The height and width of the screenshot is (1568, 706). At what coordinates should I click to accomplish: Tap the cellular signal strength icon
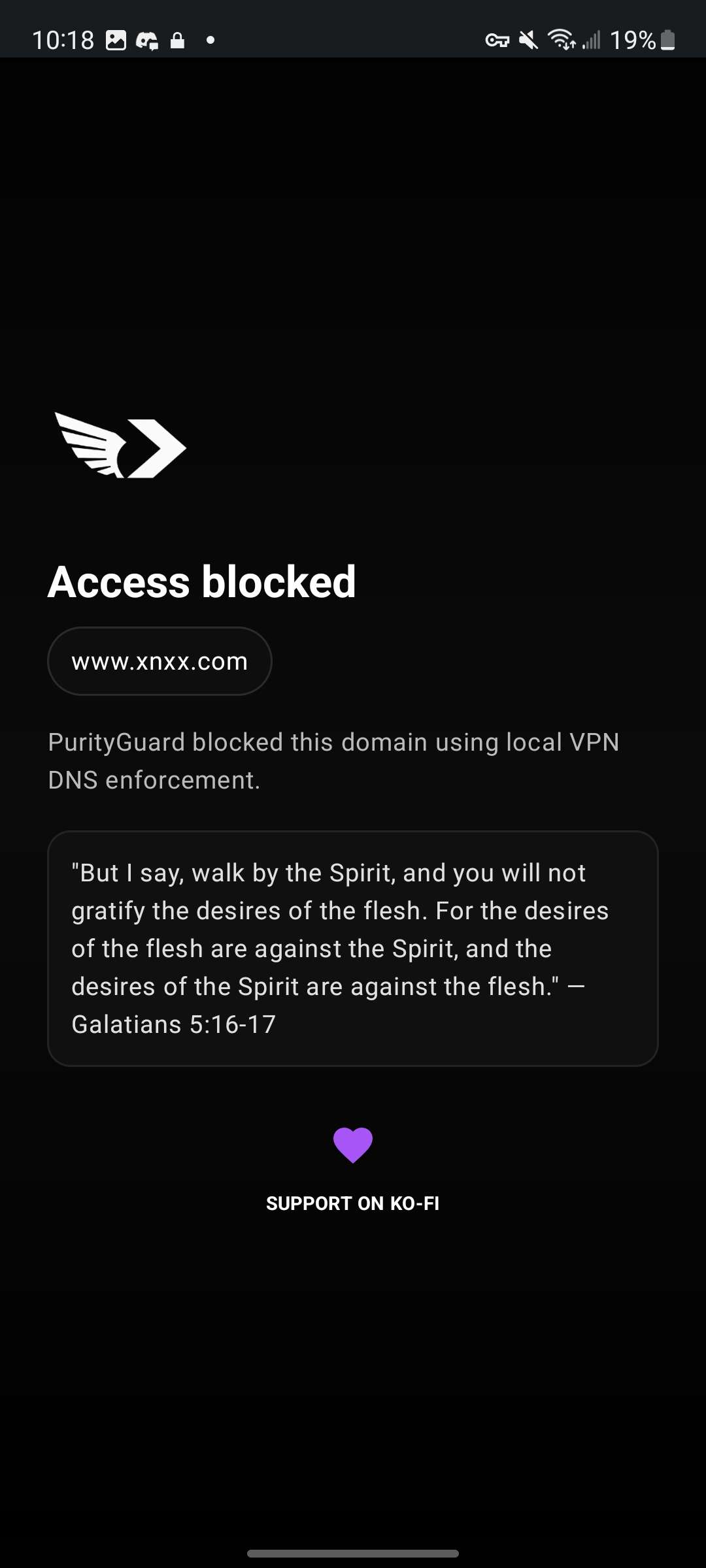(590, 41)
